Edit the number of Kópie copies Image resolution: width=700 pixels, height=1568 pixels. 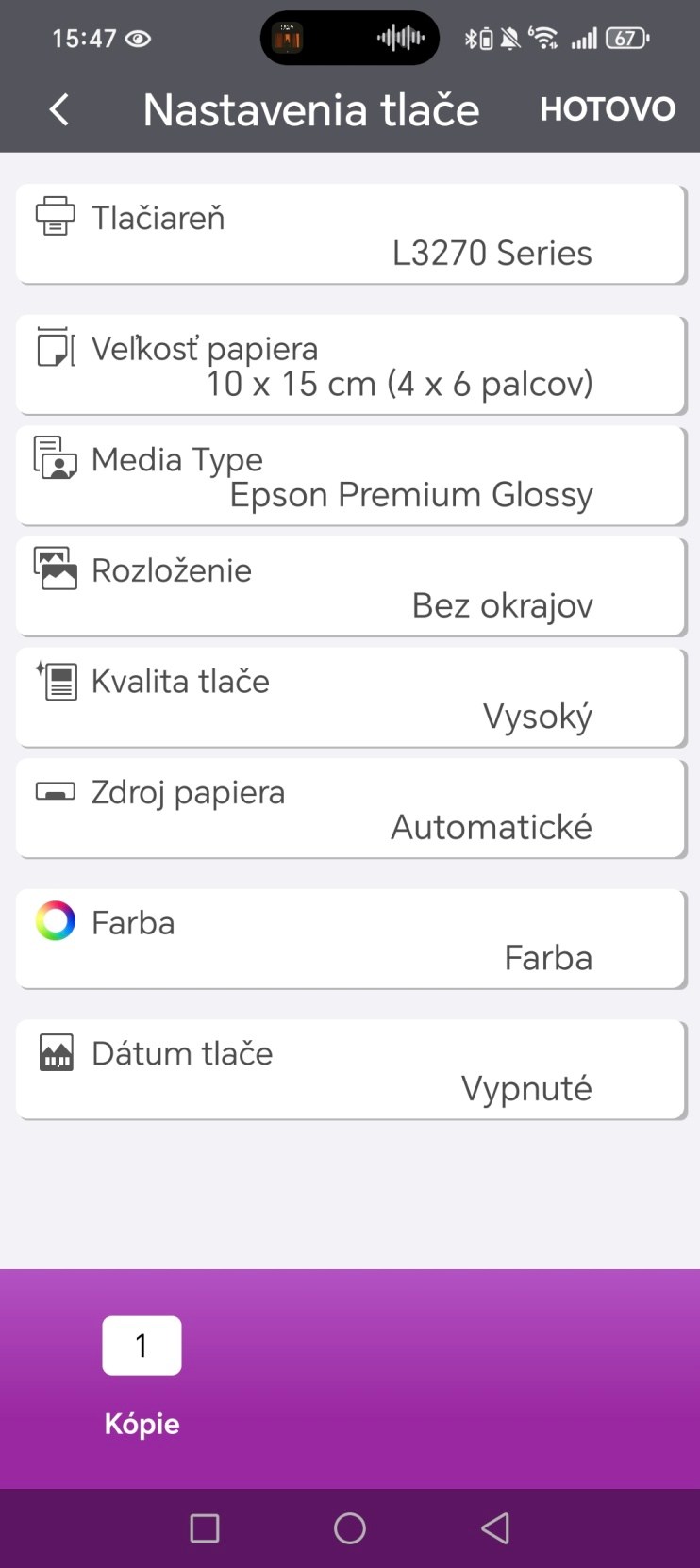[142, 1345]
